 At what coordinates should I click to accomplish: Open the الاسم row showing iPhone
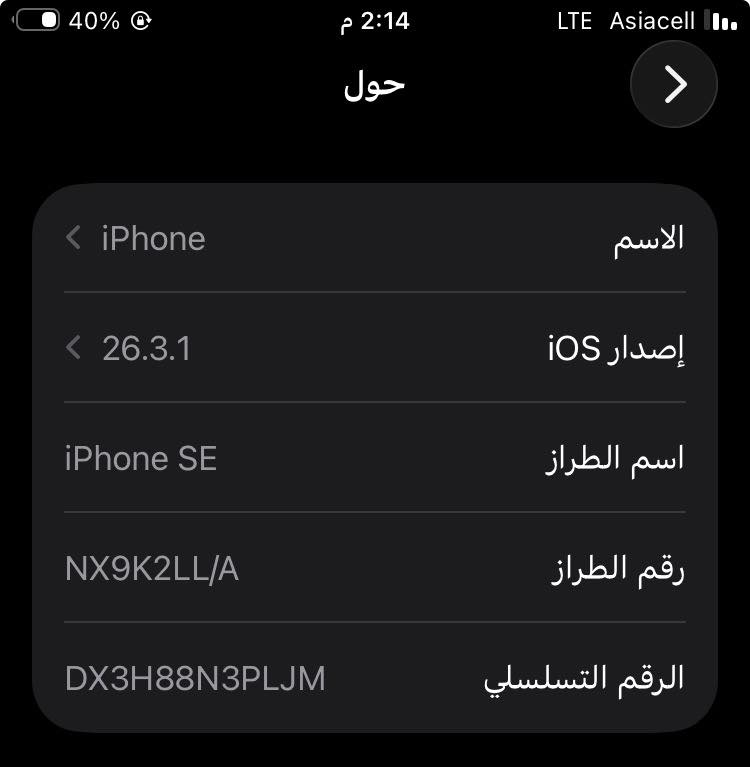coord(374,238)
